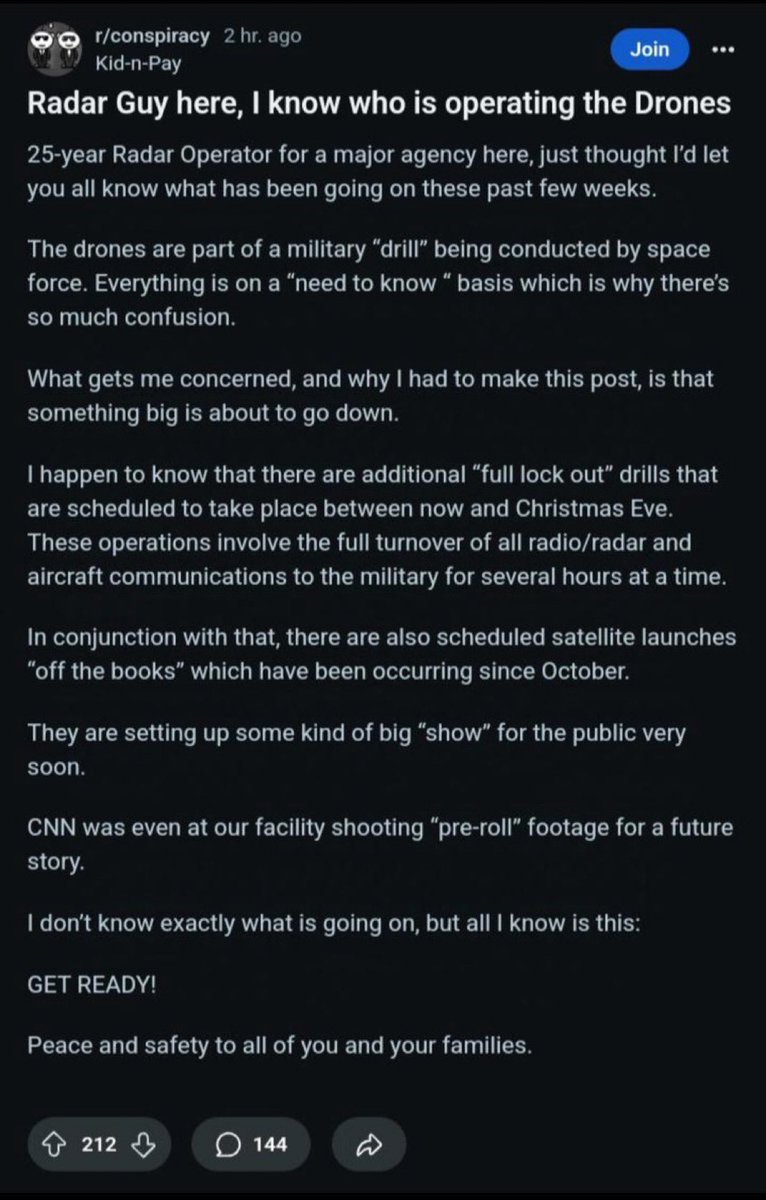Tap the r/conspiracy community avatar
Viewport: 766px width, 1200px height.
click(53, 49)
